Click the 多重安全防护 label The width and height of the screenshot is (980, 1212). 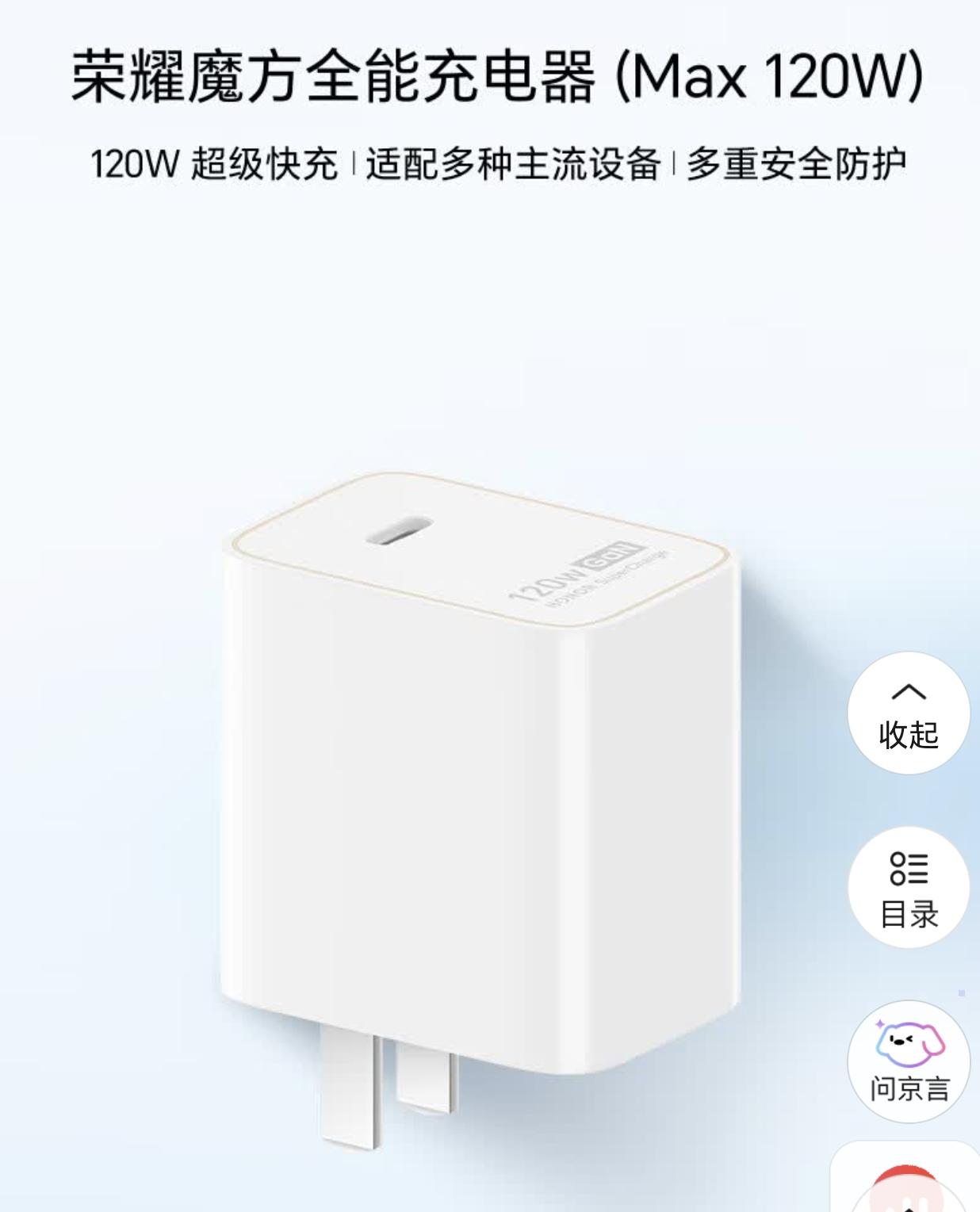click(801, 162)
